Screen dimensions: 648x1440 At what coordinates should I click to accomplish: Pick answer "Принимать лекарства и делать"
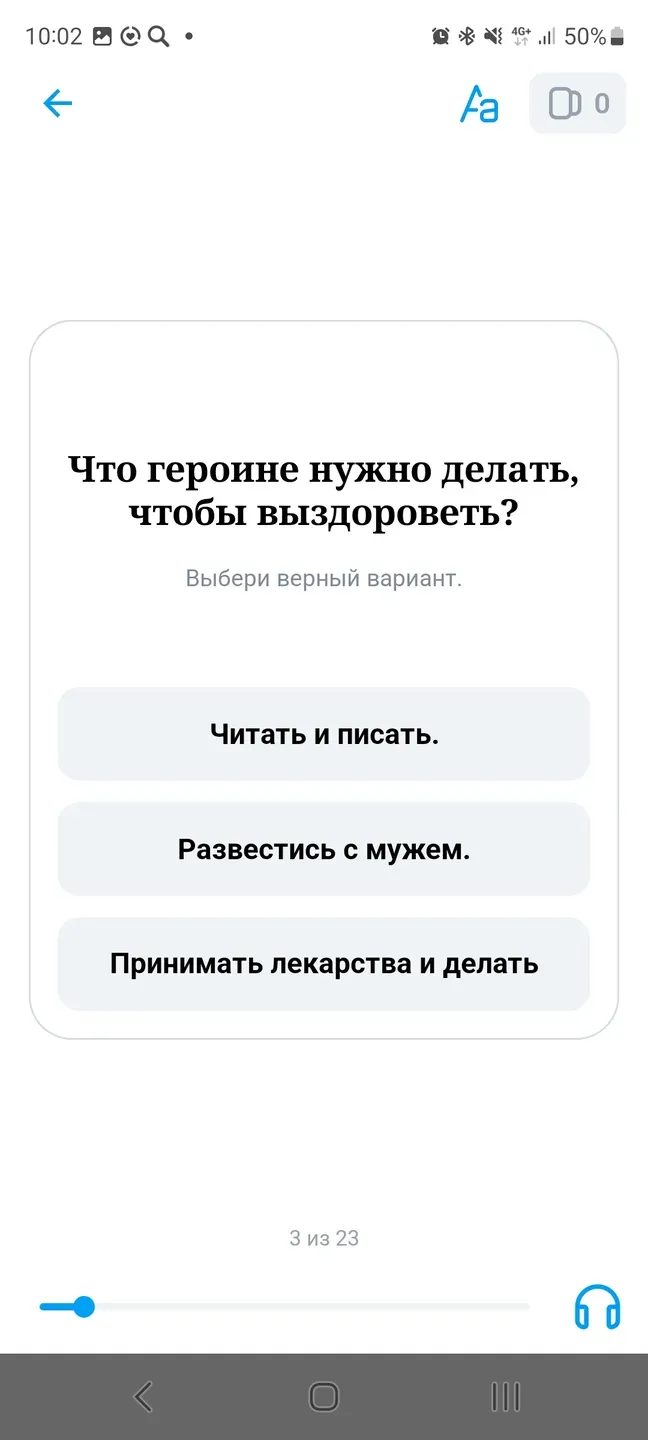tap(324, 964)
